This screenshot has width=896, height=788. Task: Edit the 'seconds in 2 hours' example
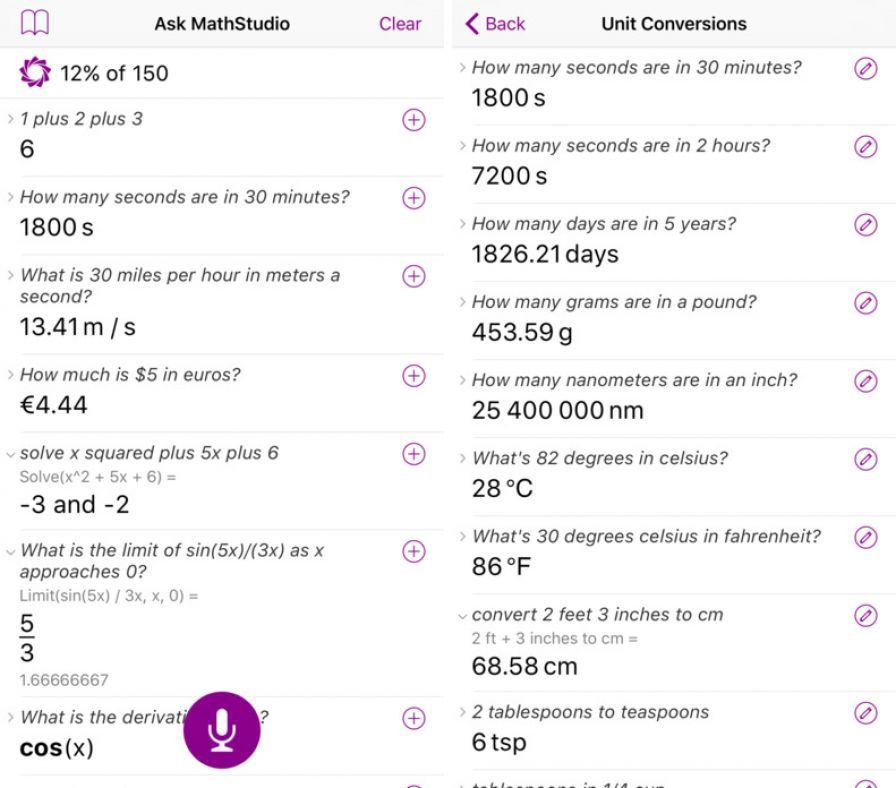coord(866,147)
